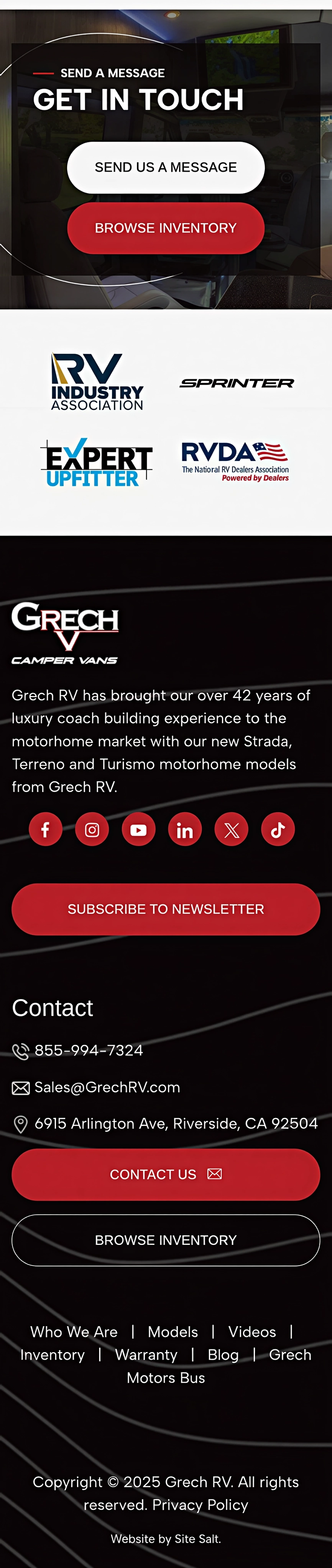View the Warranty page link

[x=146, y=1354]
